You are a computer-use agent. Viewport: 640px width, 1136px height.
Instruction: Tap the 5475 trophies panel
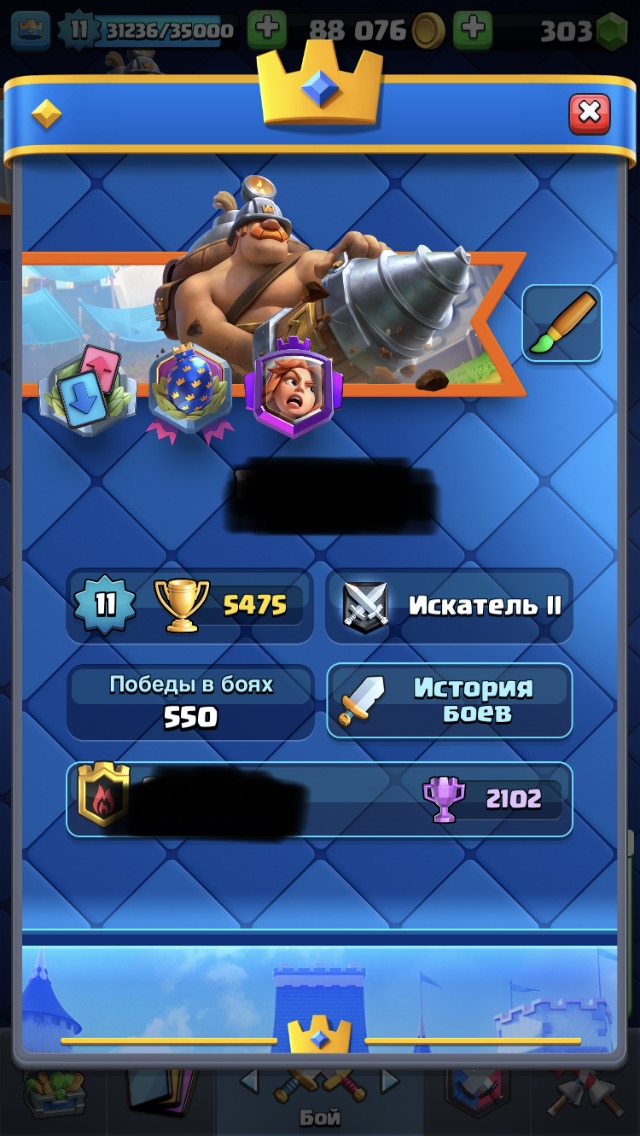pyautogui.click(x=190, y=605)
